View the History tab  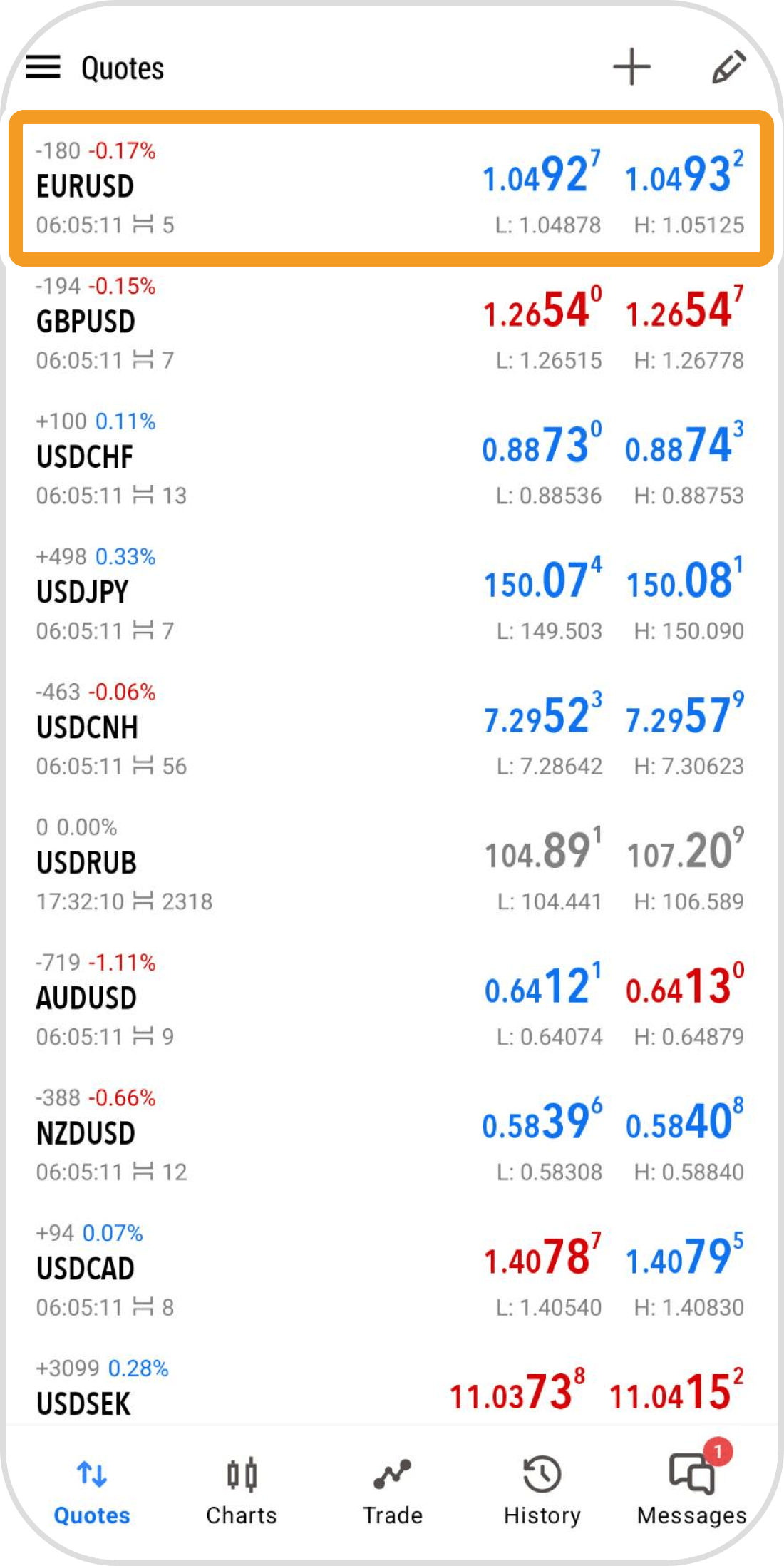click(542, 1489)
